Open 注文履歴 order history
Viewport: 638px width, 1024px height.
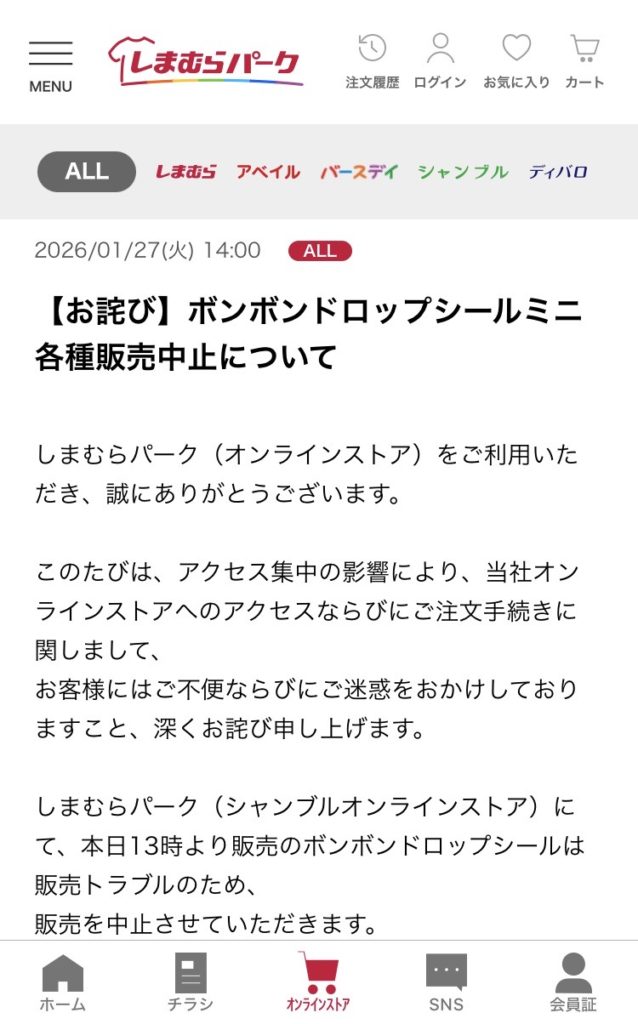coord(372,61)
